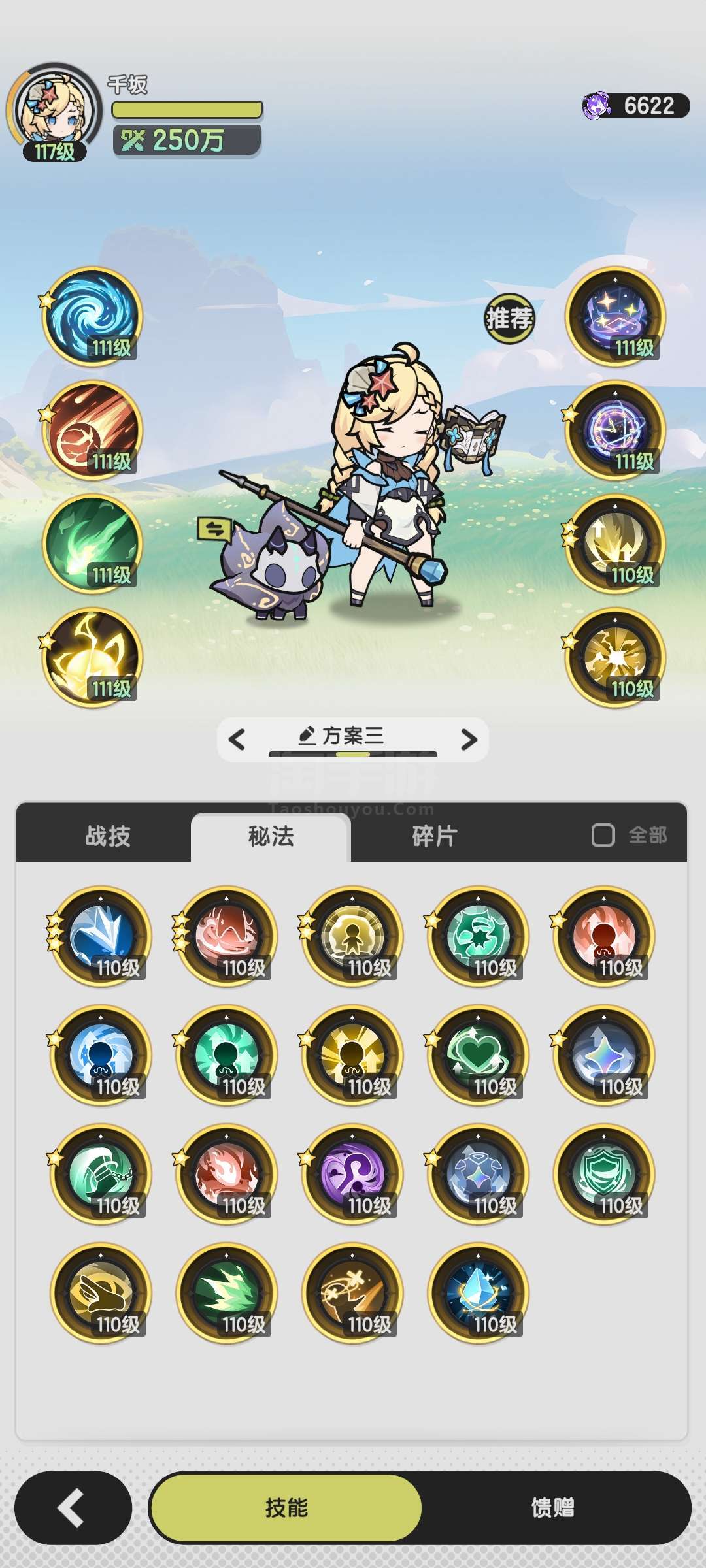Open the 战技 tab

point(108,836)
